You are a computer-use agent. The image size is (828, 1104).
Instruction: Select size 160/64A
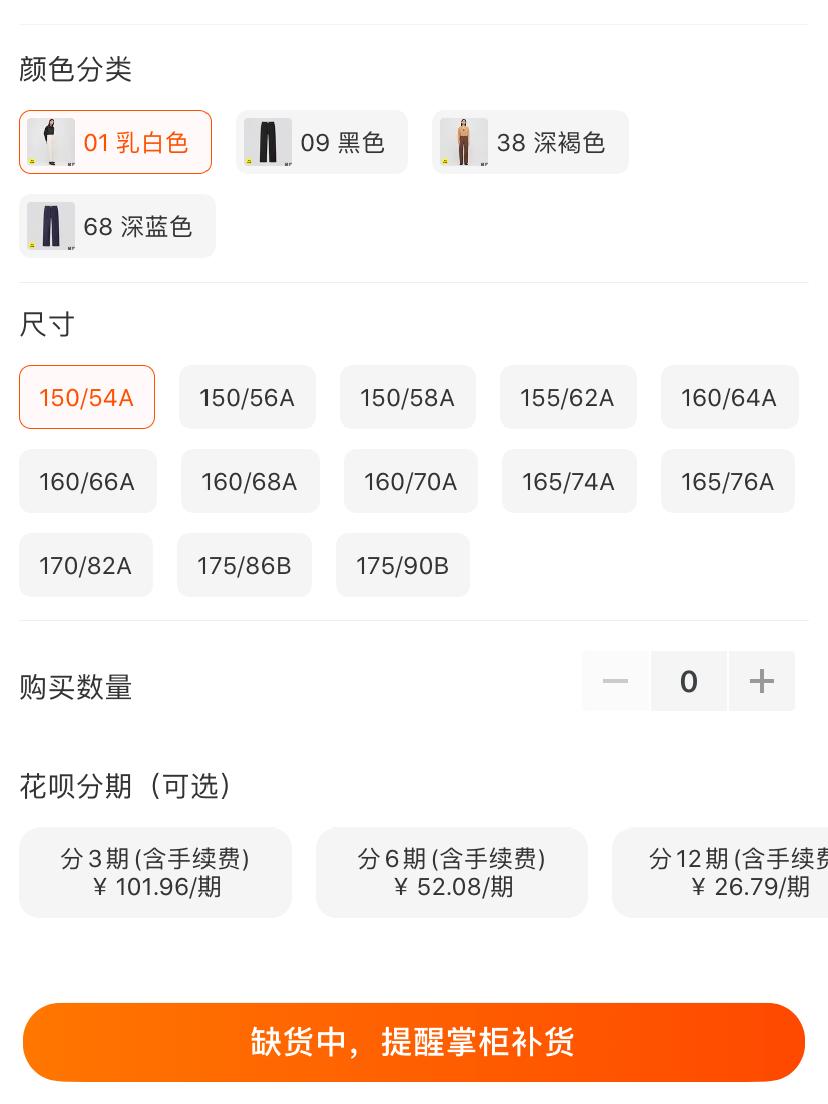[x=729, y=397]
